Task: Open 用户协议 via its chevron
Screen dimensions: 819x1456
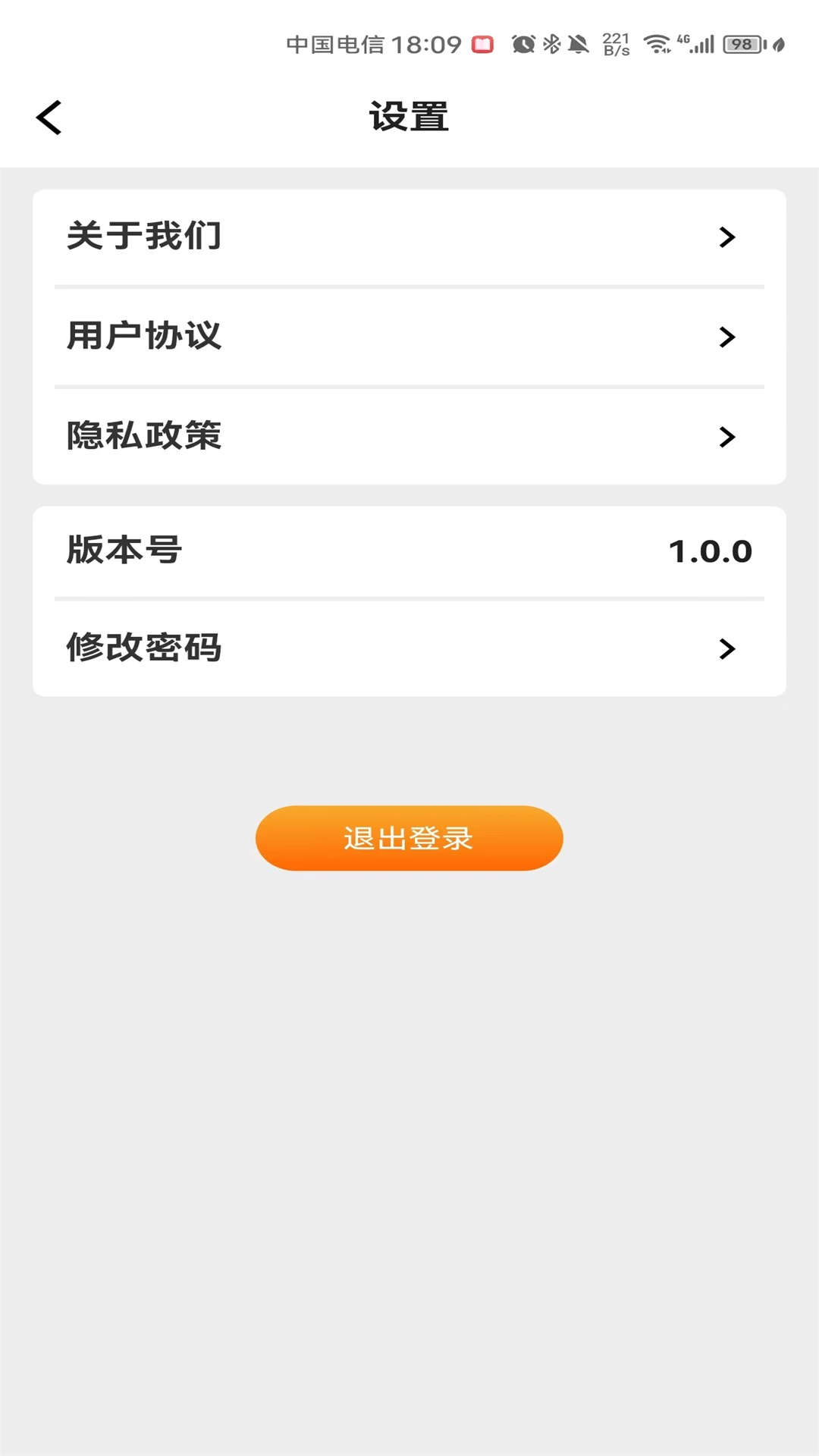Action: click(x=727, y=337)
